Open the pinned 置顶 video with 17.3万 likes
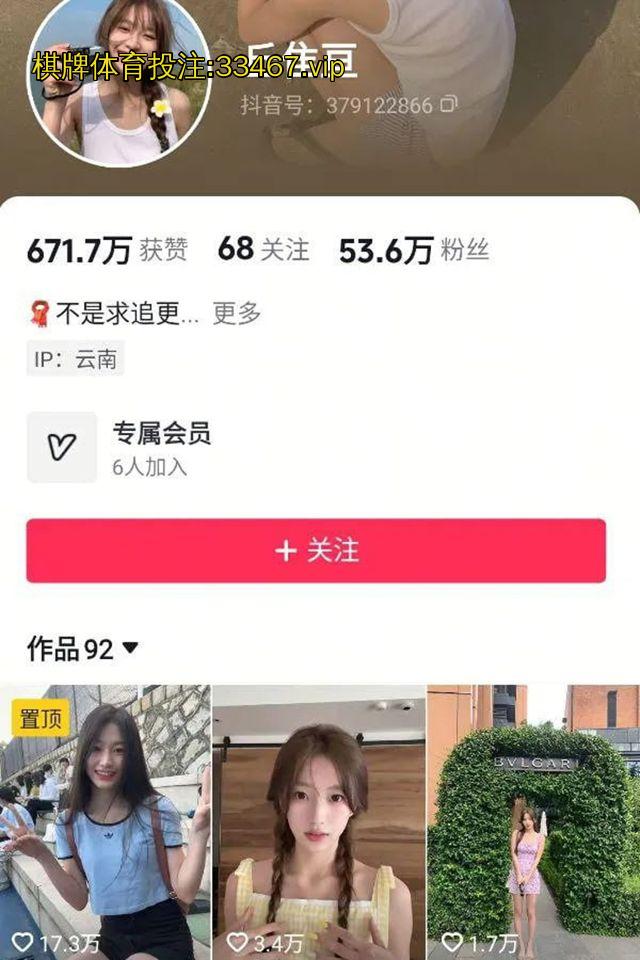This screenshot has width=640, height=960. tap(105, 822)
